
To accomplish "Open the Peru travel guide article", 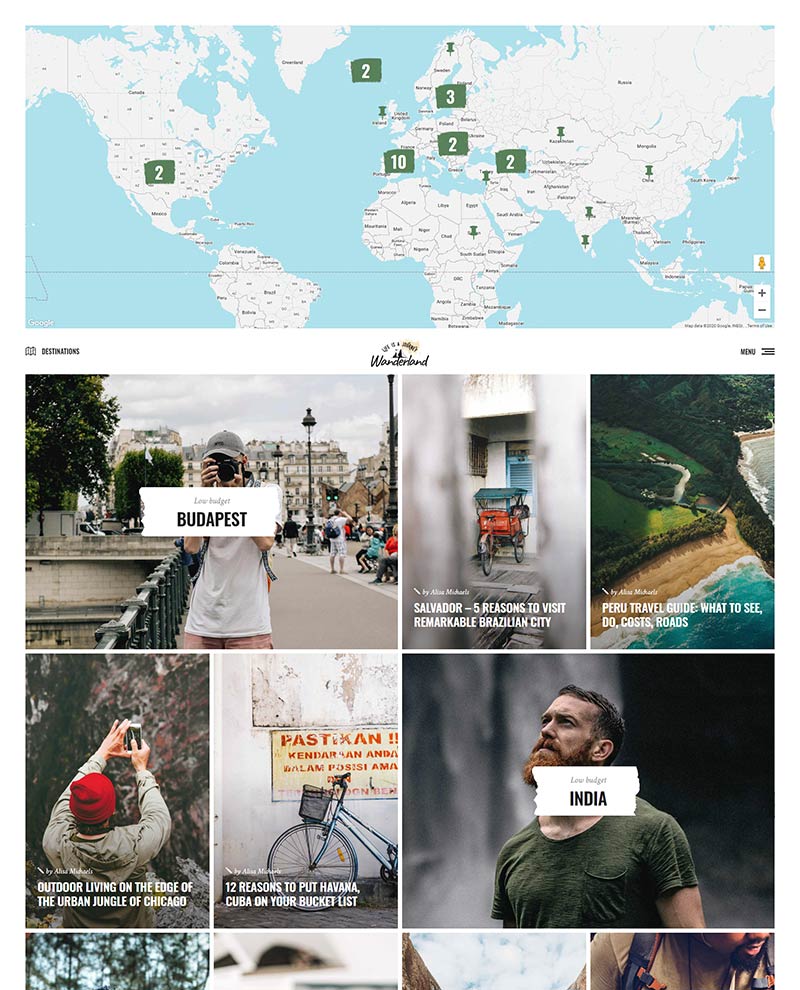I will point(681,614).
